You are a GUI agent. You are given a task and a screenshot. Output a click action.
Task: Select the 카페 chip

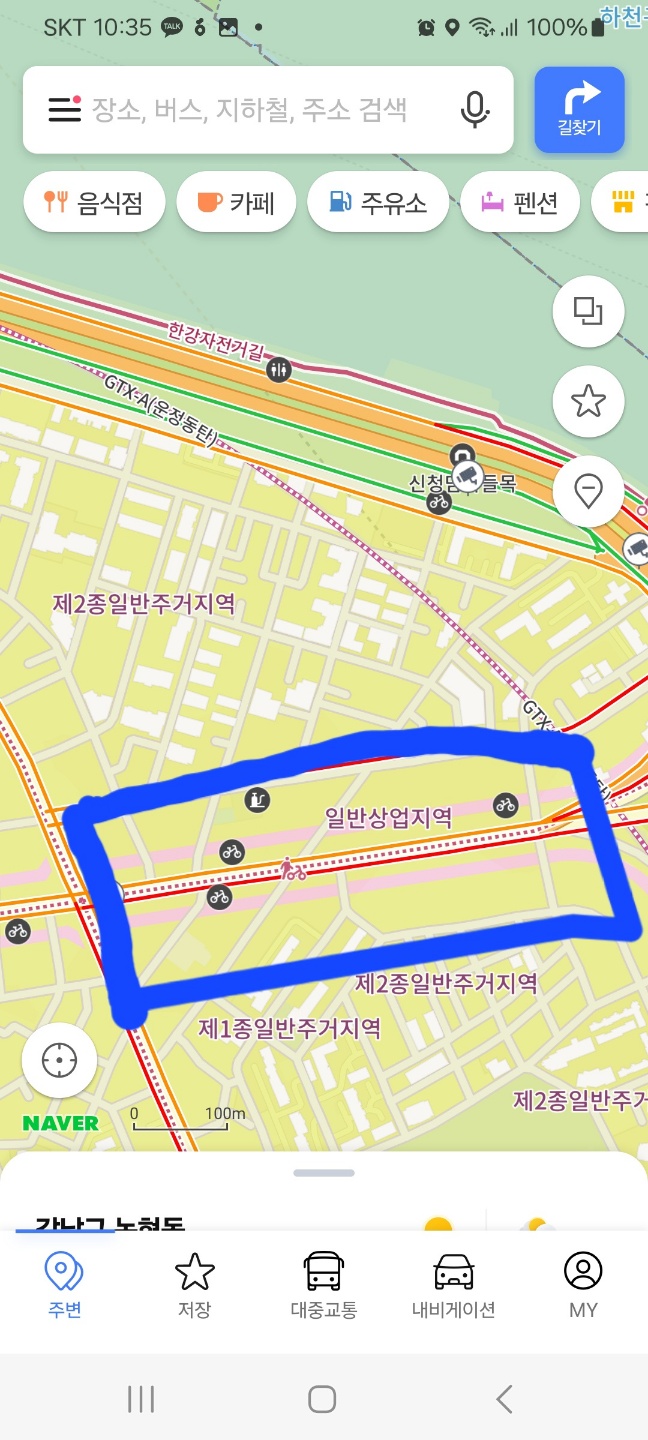click(x=236, y=203)
